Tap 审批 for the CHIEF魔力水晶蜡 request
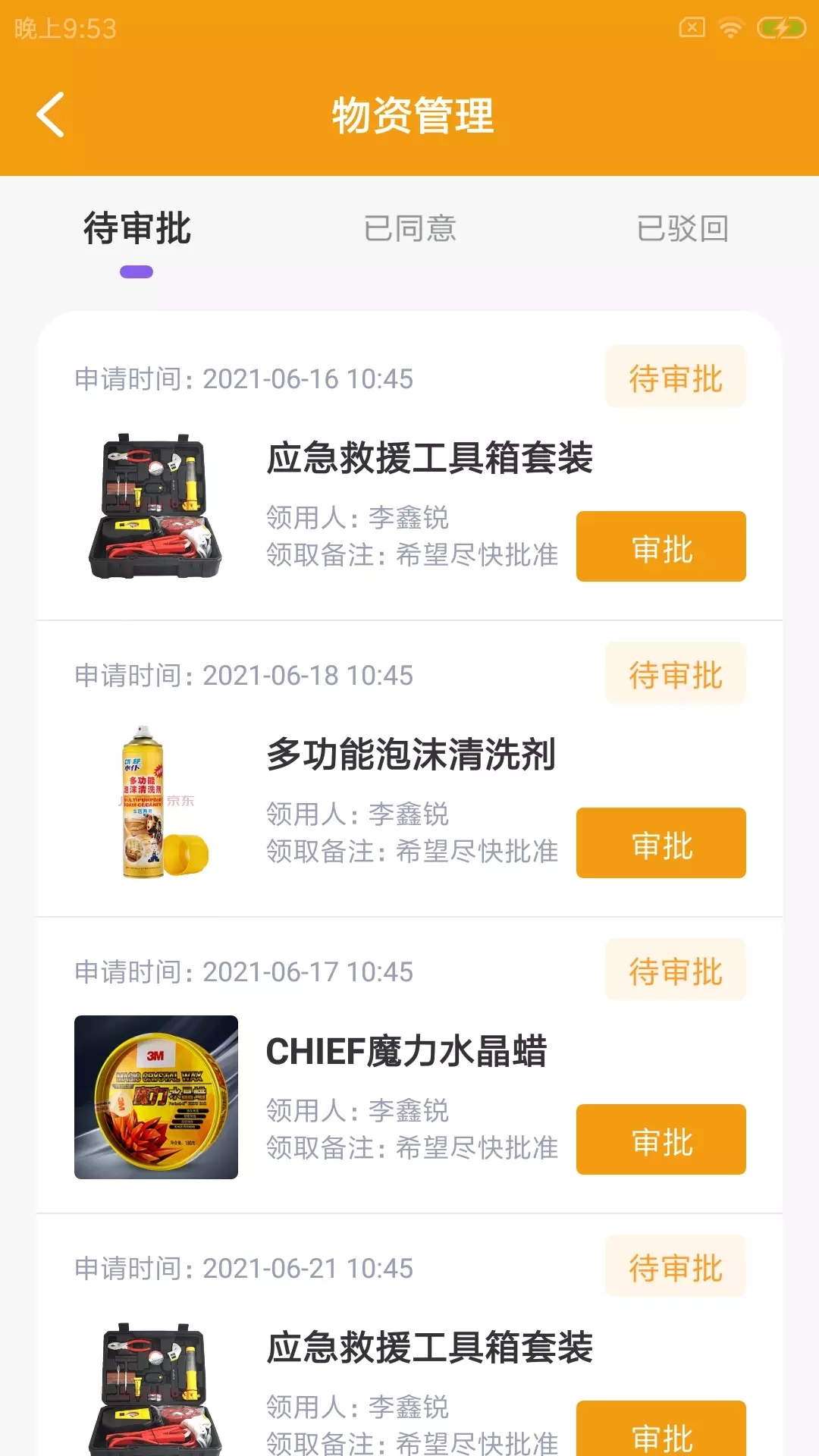 [661, 1141]
